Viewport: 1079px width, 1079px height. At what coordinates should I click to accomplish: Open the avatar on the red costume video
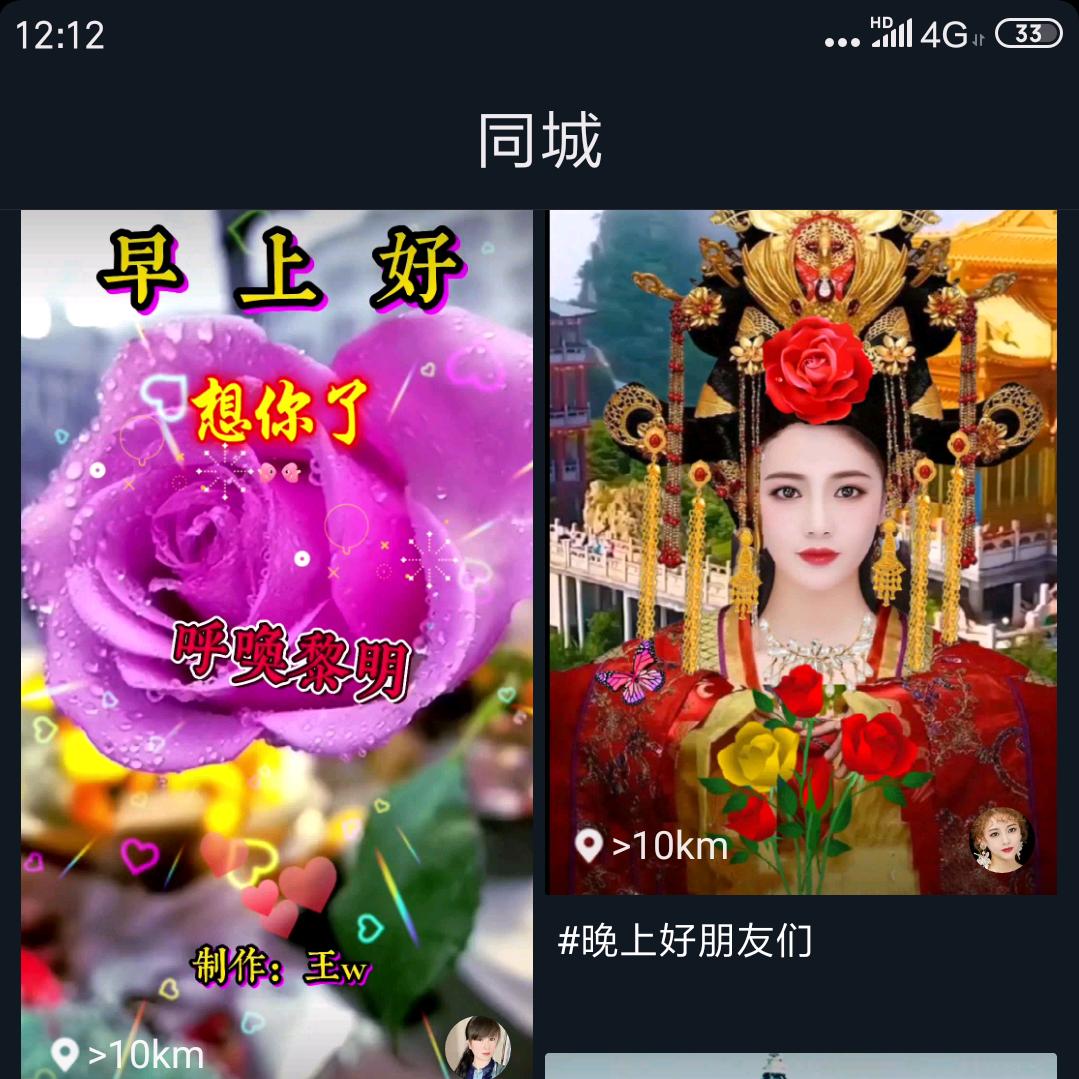pyautogui.click(x=1000, y=840)
